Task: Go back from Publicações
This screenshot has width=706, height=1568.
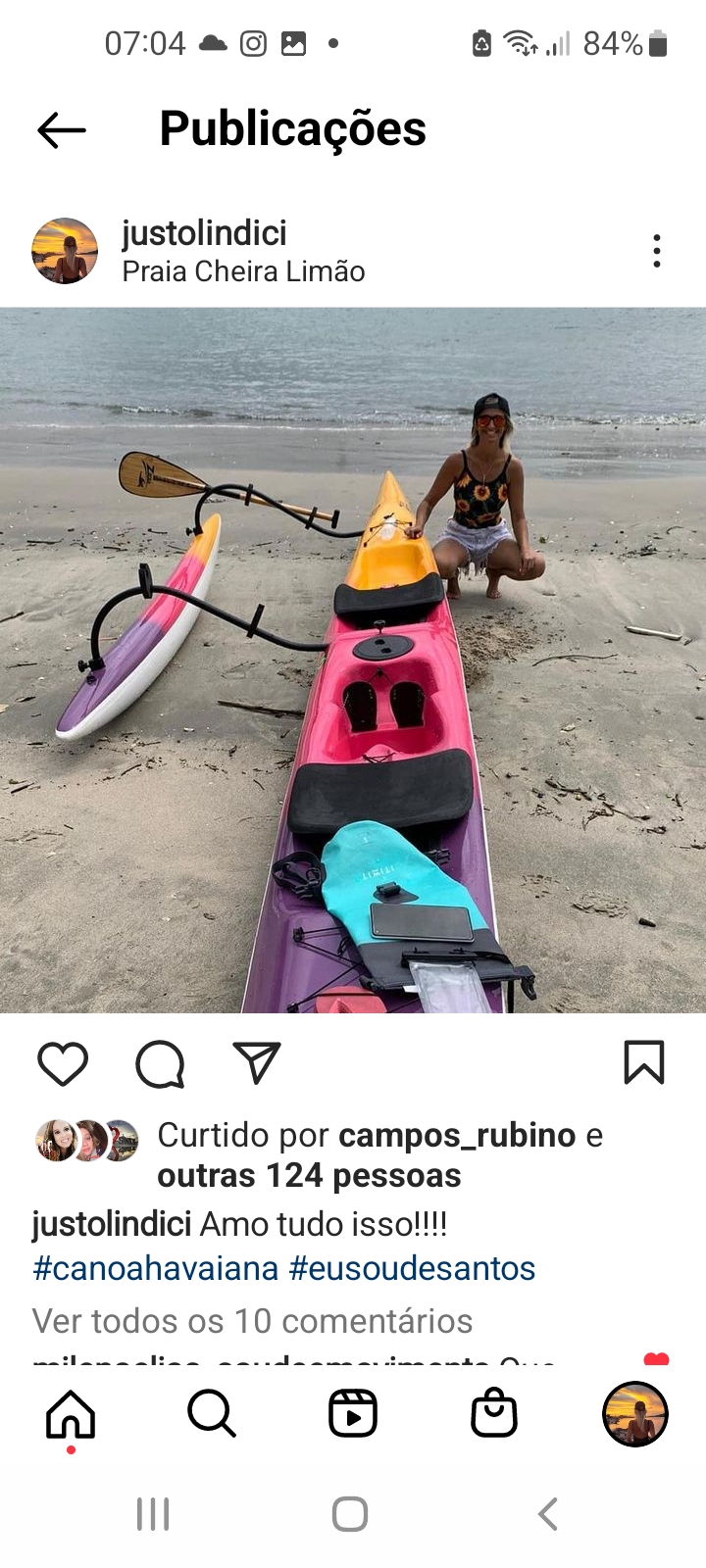Action: [62, 129]
